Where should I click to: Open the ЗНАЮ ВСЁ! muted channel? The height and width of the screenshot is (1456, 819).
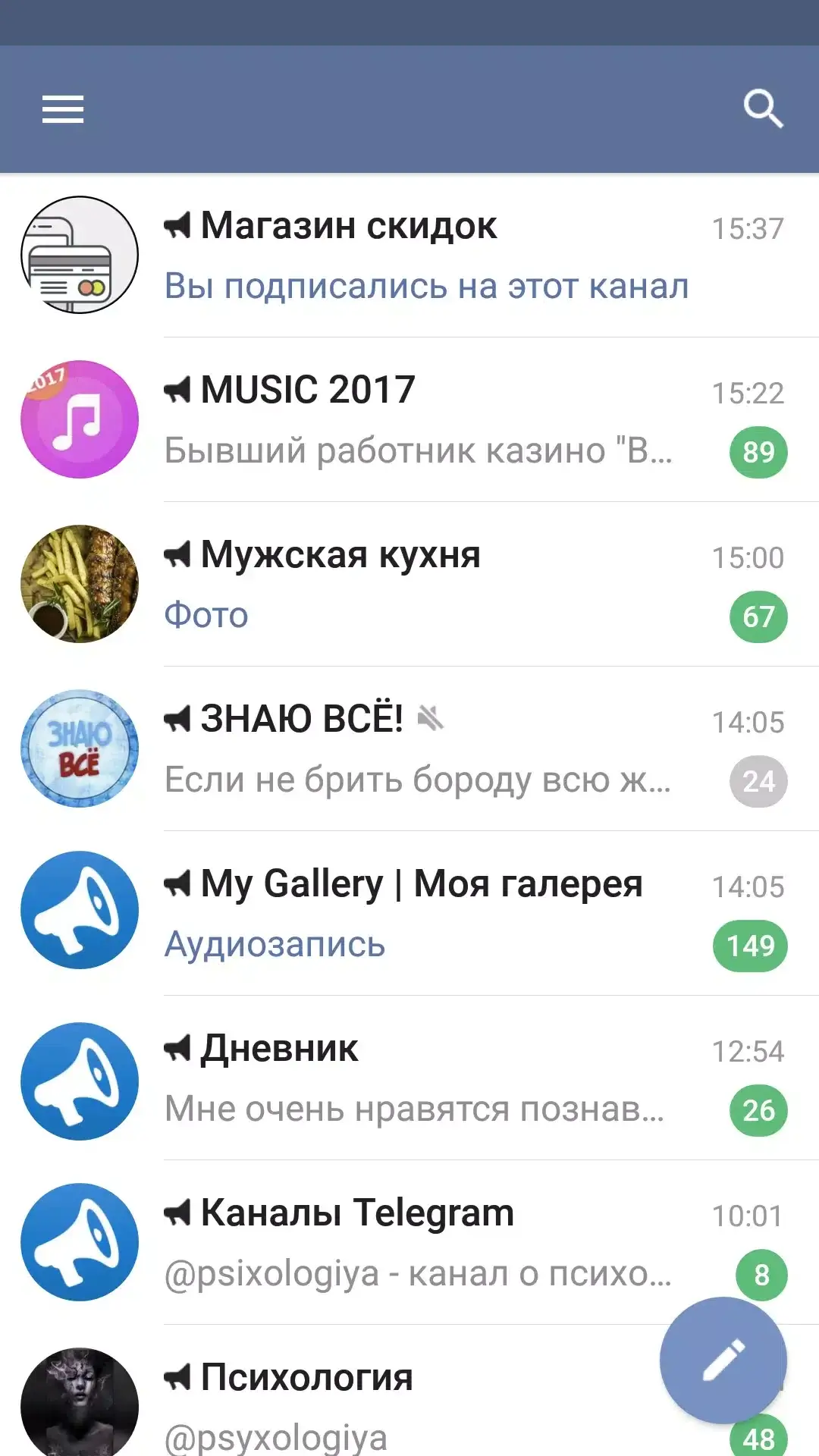pos(409,748)
